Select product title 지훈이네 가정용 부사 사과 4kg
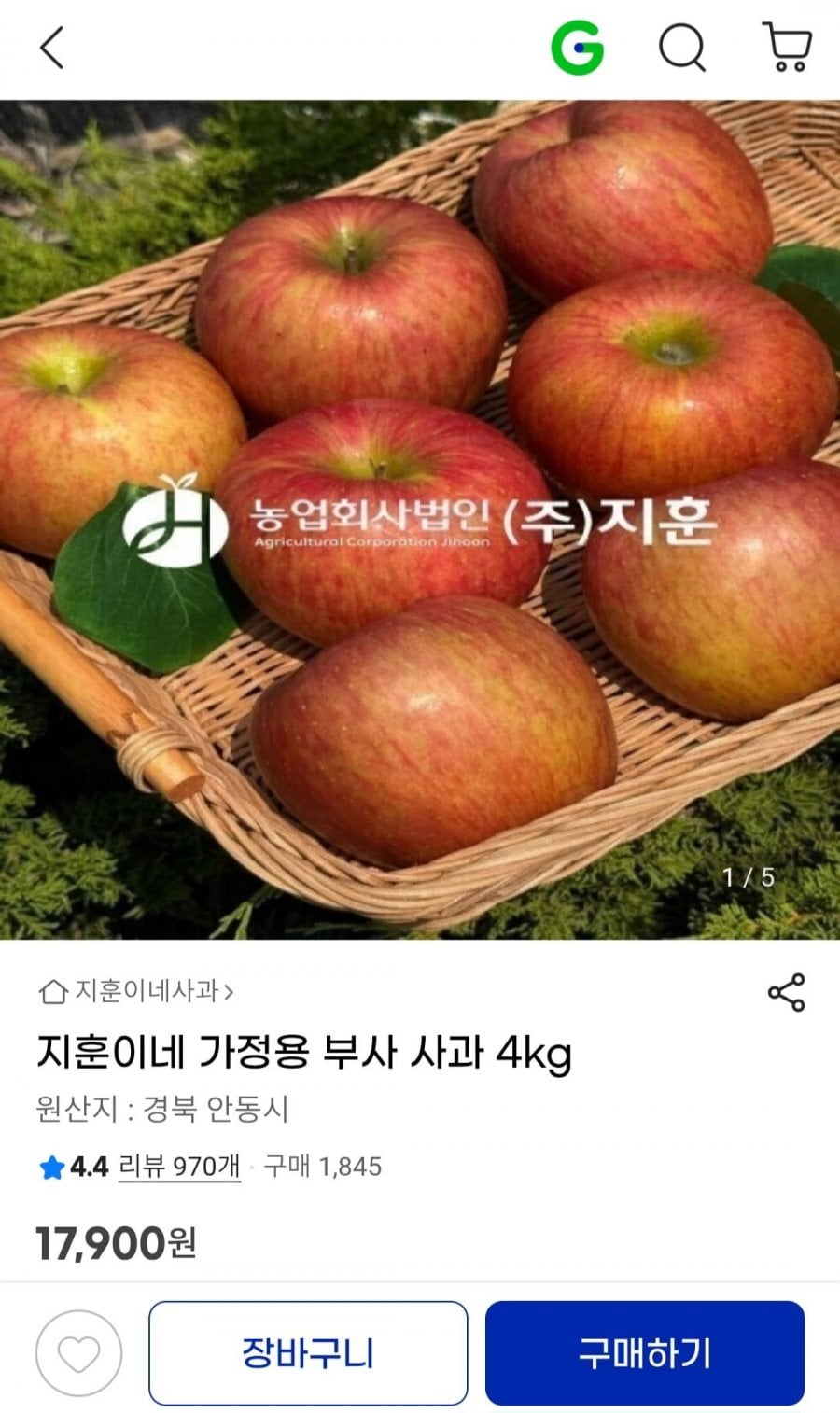 pos(307,1053)
